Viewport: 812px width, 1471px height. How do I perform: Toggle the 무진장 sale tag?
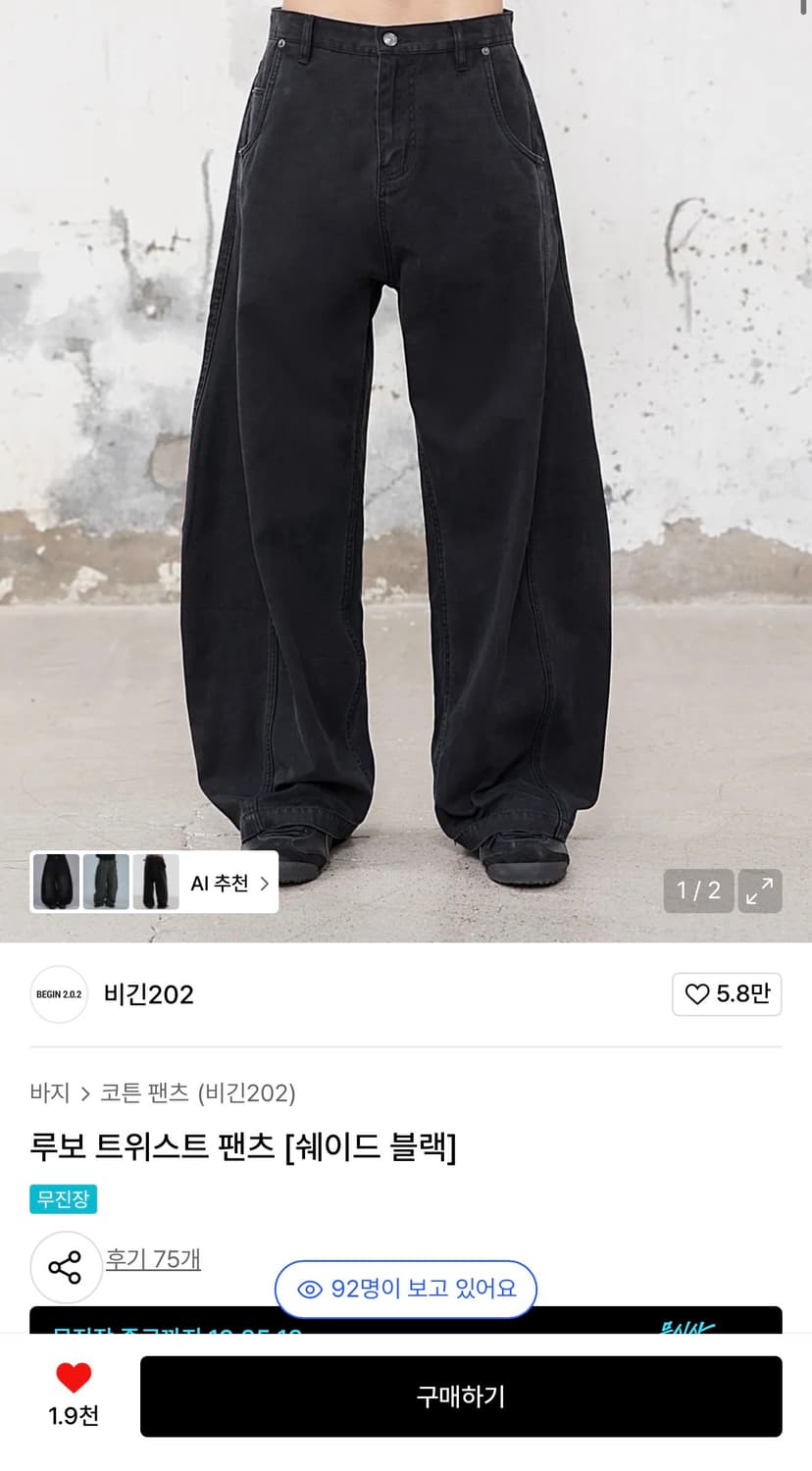pyautogui.click(x=61, y=1198)
